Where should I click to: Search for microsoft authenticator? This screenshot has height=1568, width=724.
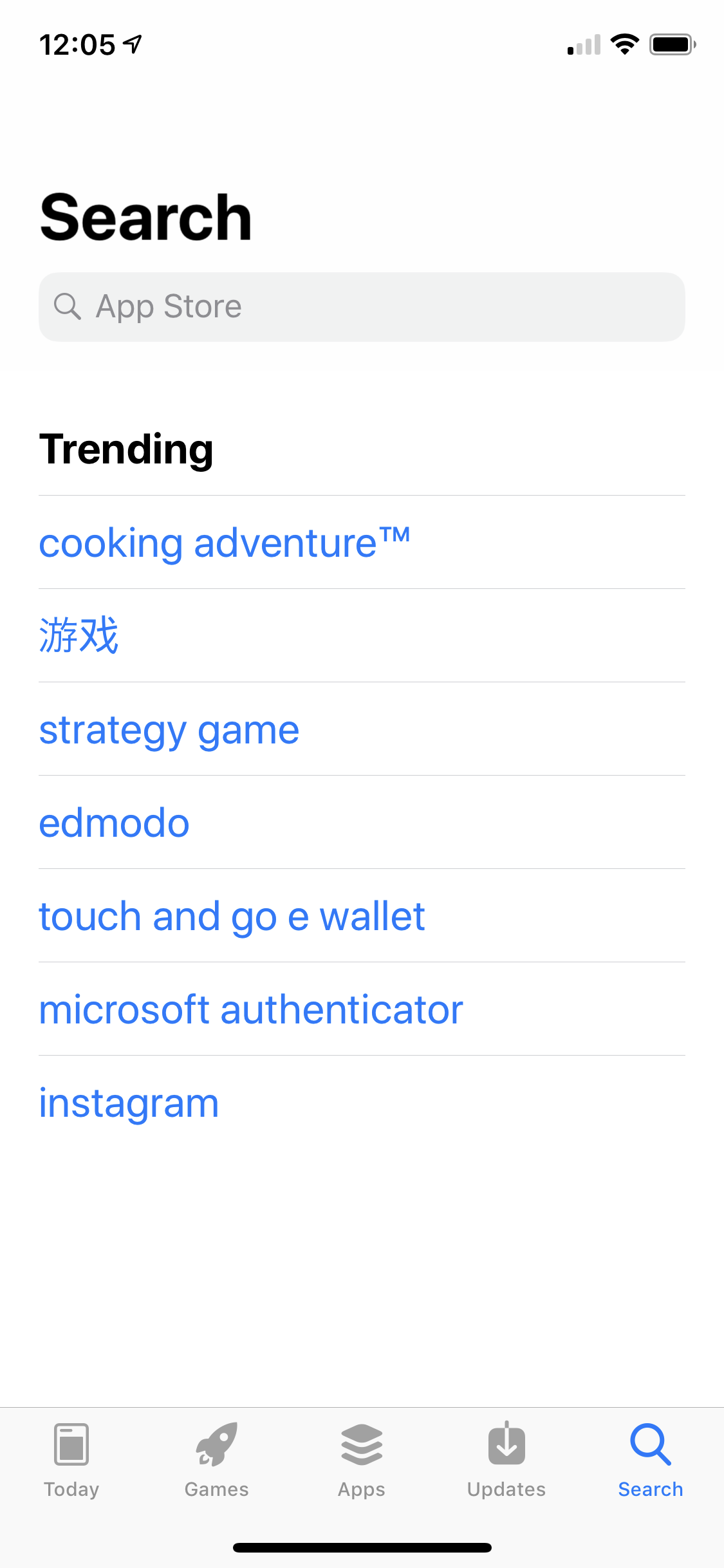click(362, 1009)
